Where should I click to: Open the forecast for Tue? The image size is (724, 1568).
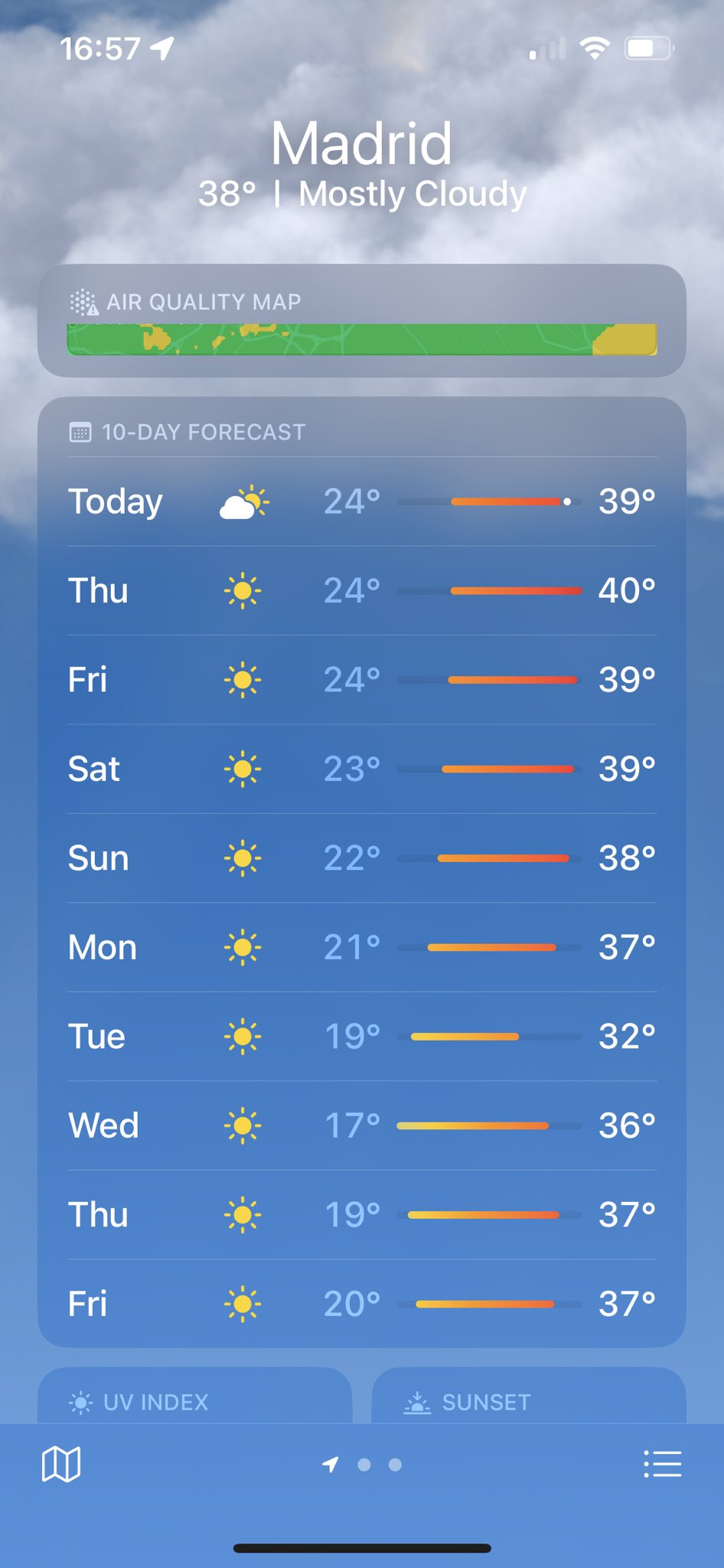click(x=361, y=1036)
